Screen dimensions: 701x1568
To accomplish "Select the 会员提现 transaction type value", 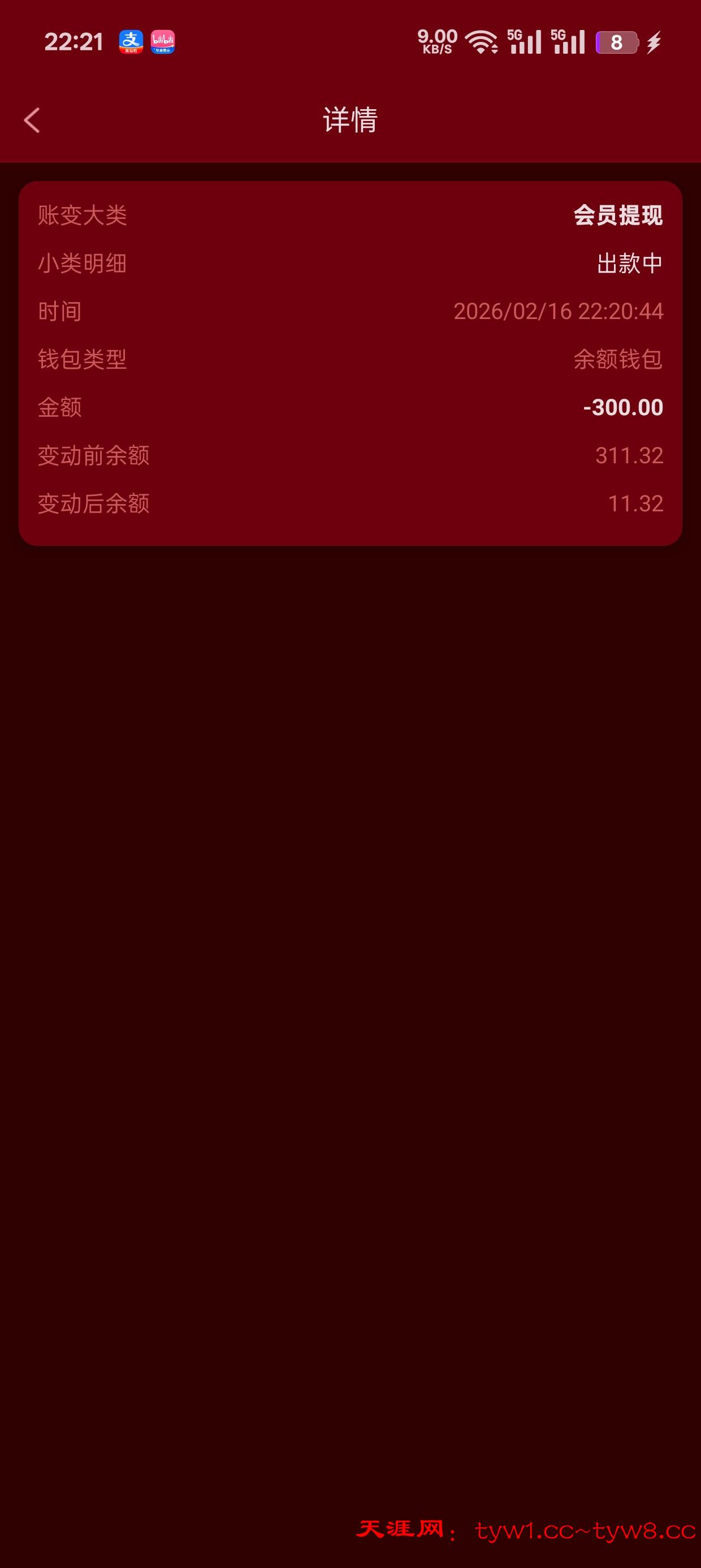I will 620,216.
